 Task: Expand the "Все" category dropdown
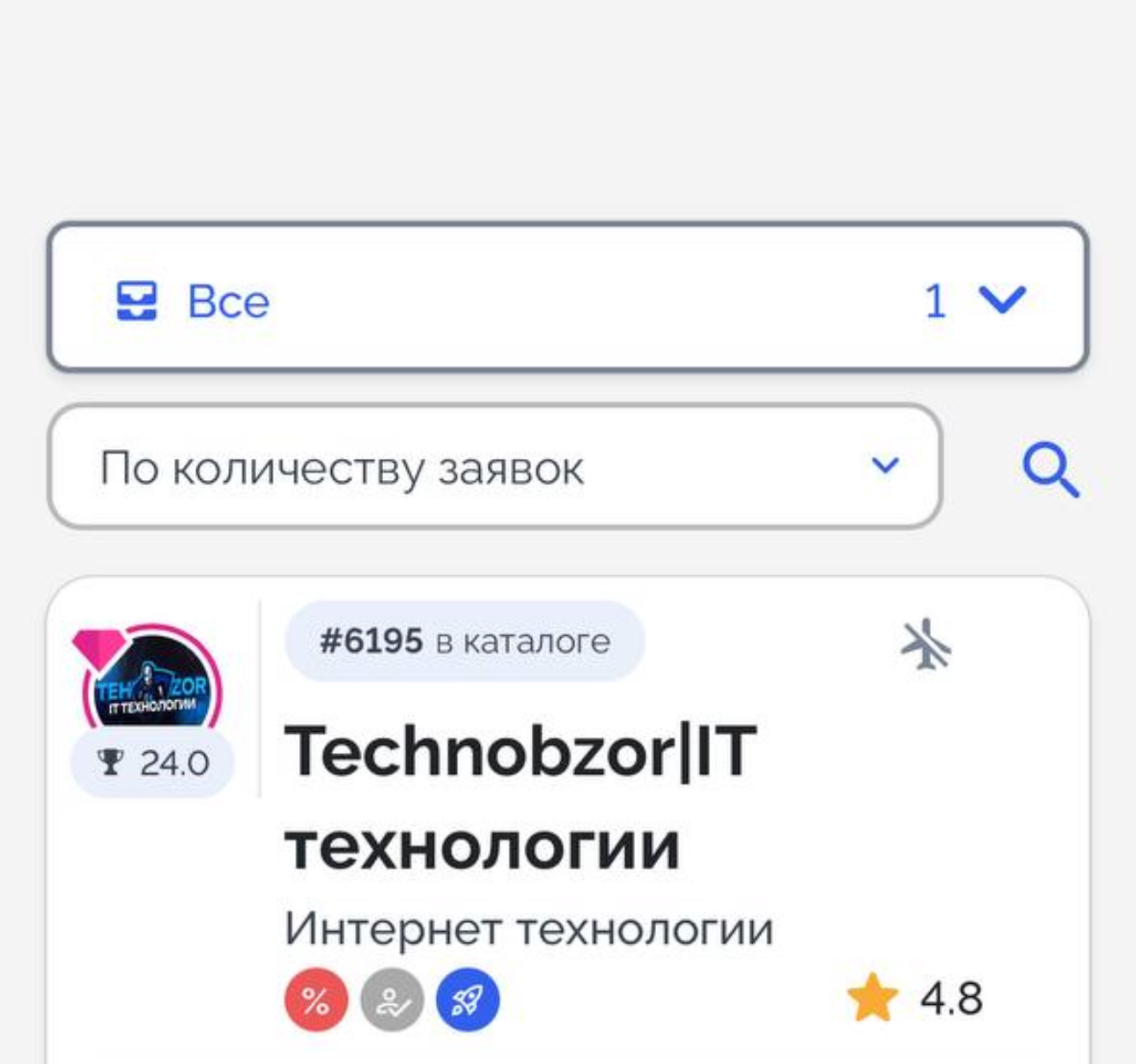568,298
